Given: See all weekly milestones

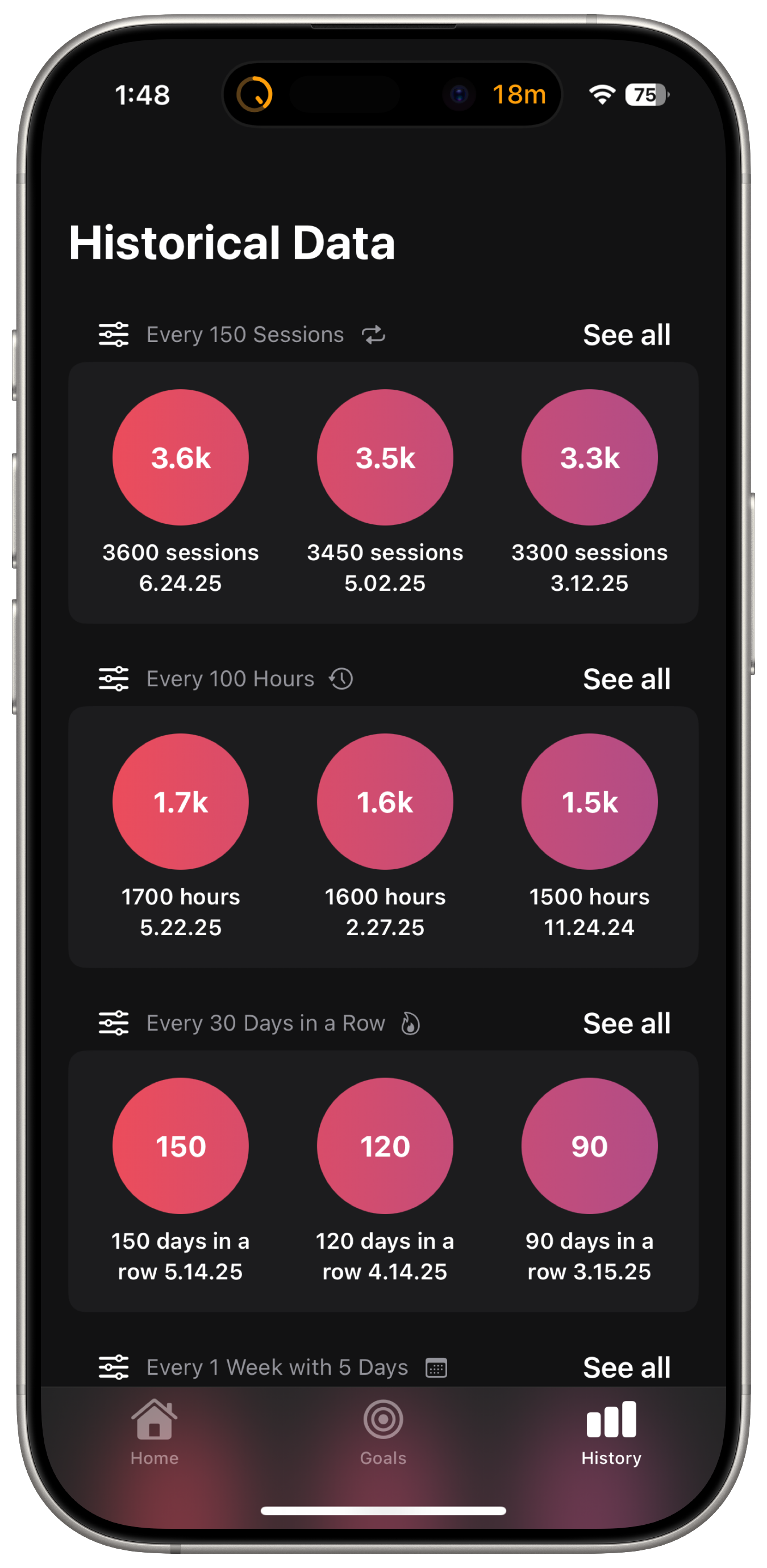Looking at the screenshot, I should 626,1367.
